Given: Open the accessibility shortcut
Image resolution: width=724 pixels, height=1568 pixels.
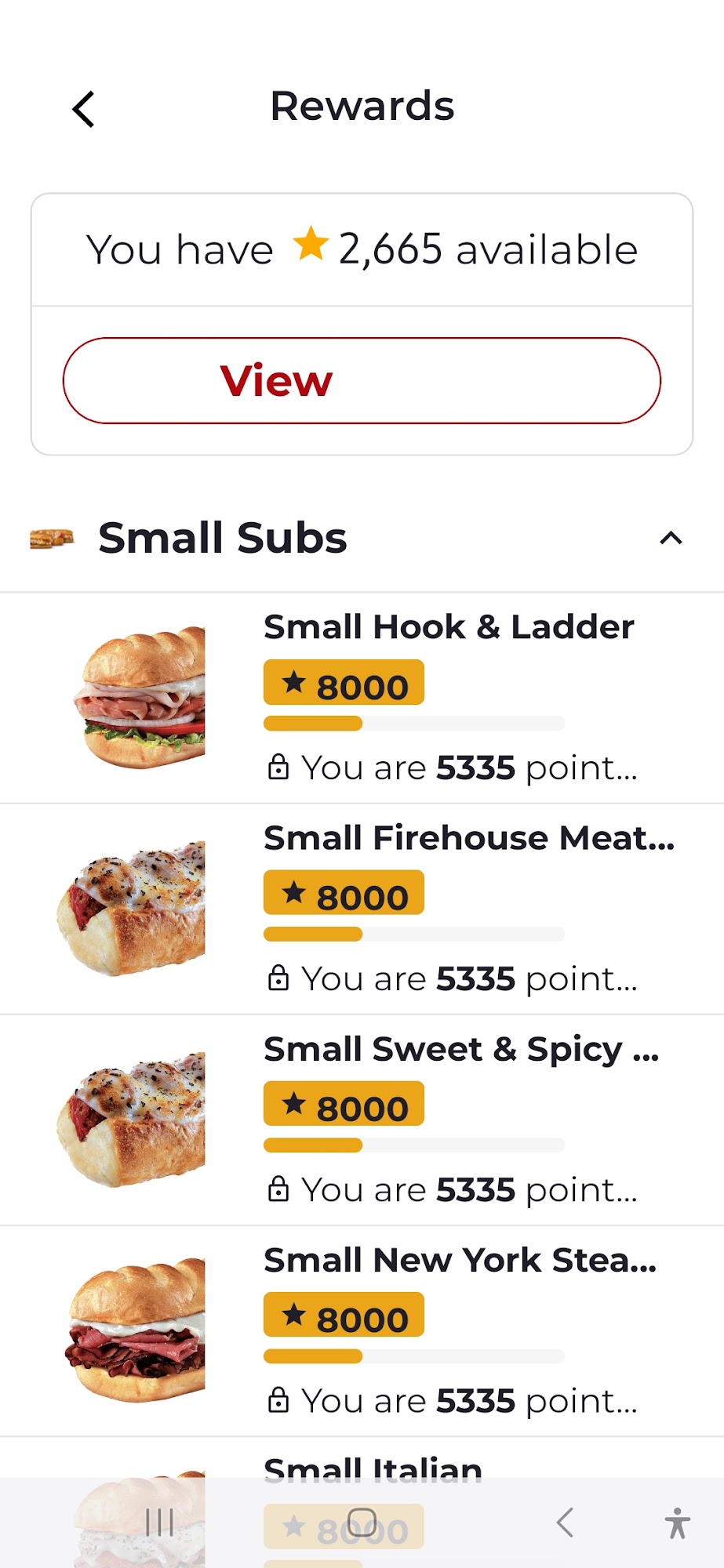Looking at the screenshot, I should pos(677,1523).
